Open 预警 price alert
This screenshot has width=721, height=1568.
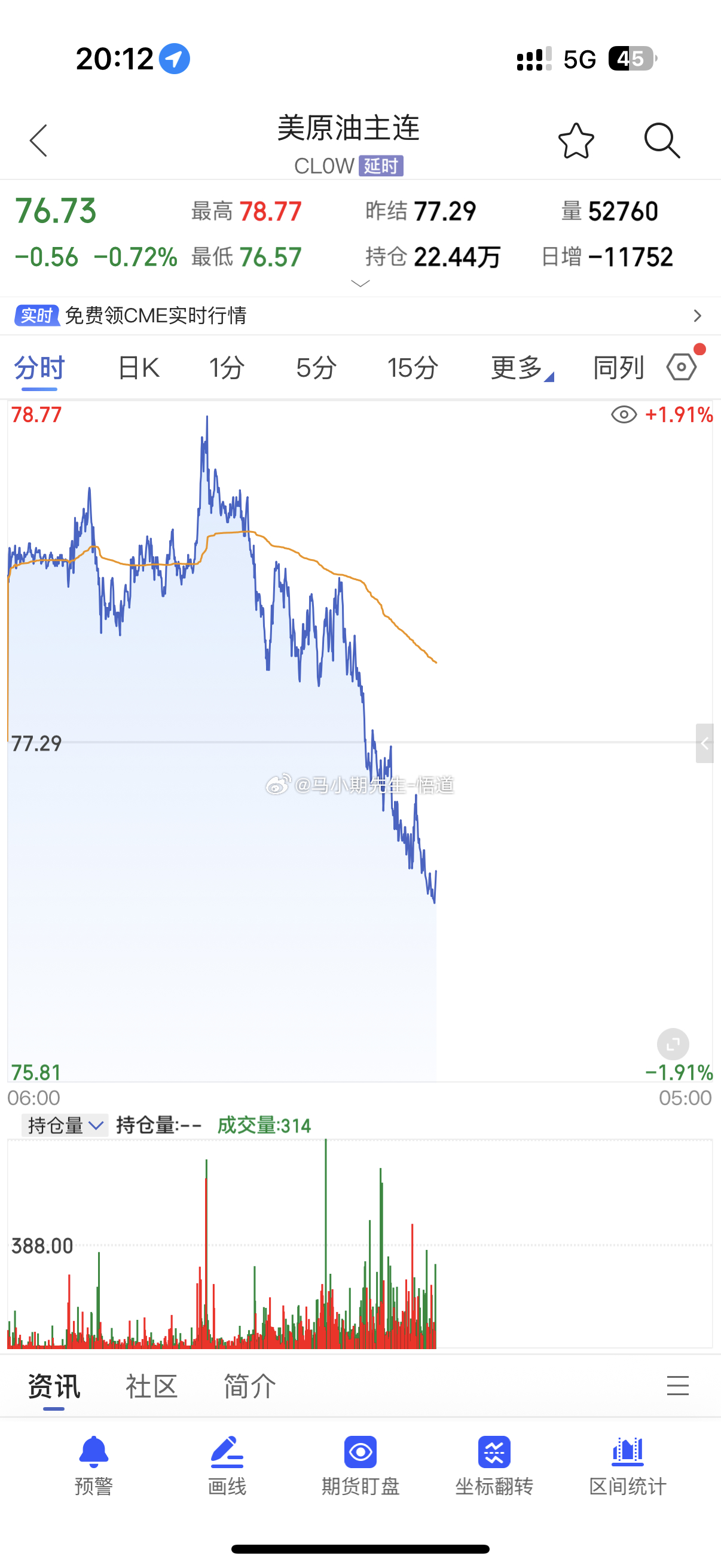click(x=94, y=1466)
